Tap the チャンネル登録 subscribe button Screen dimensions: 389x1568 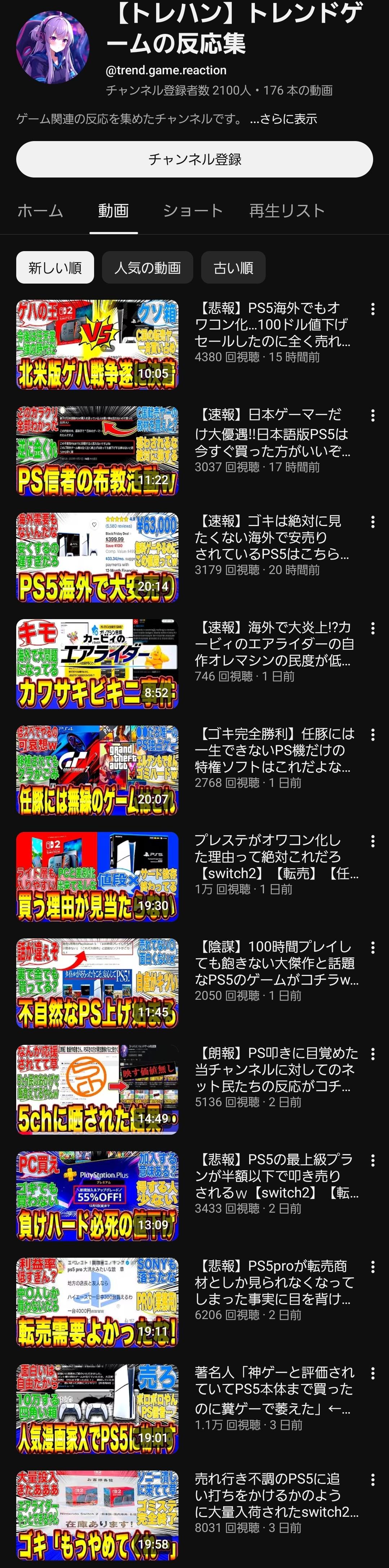click(x=195, y=159)
